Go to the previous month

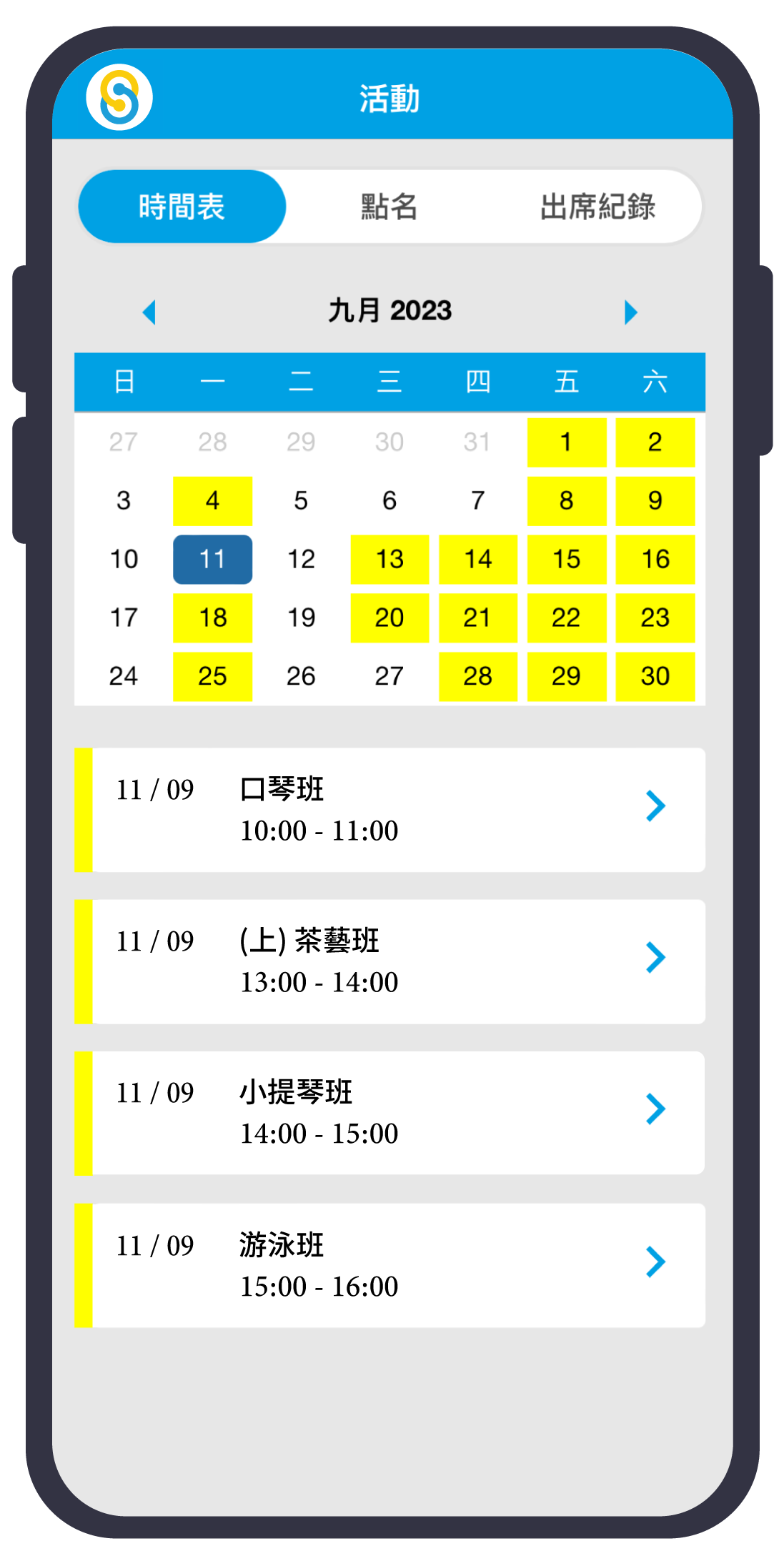tap(149, 312)
